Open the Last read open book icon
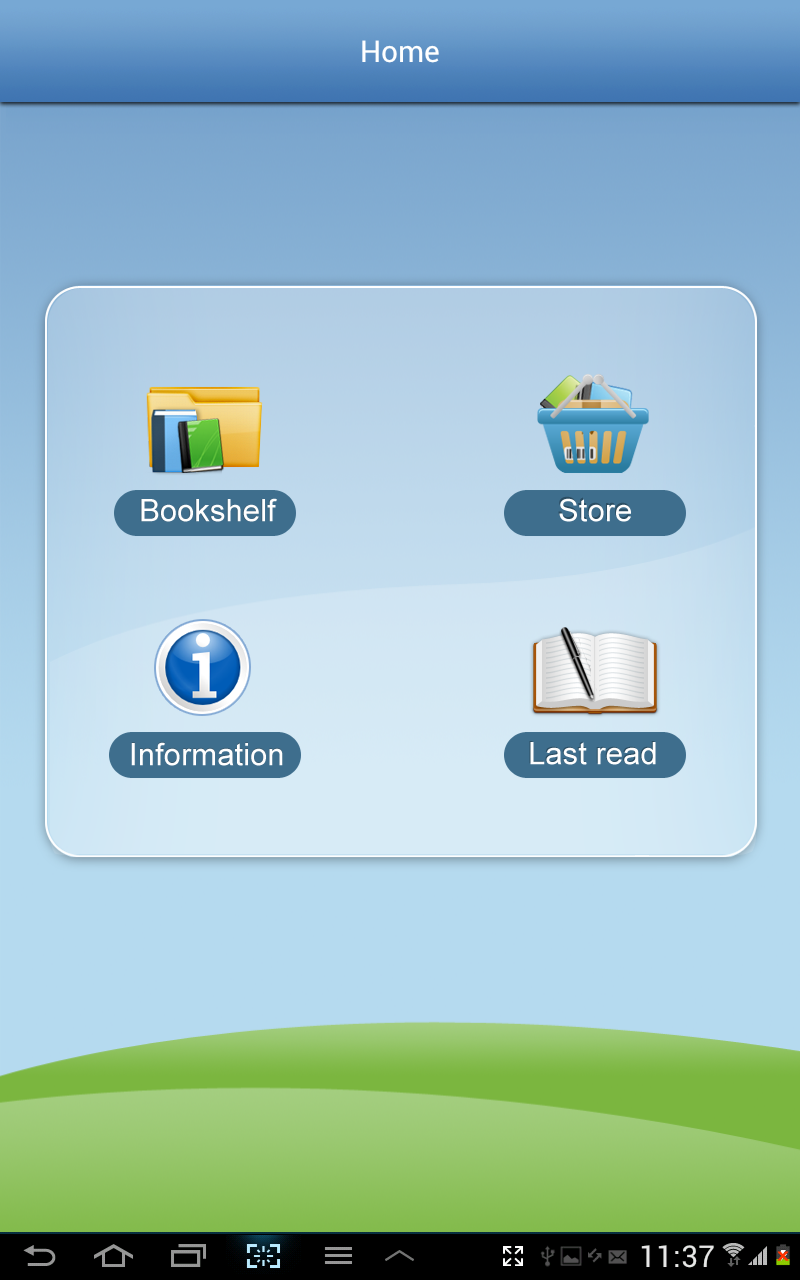This screenshot has width=800, height=1280. click(593, 670)
